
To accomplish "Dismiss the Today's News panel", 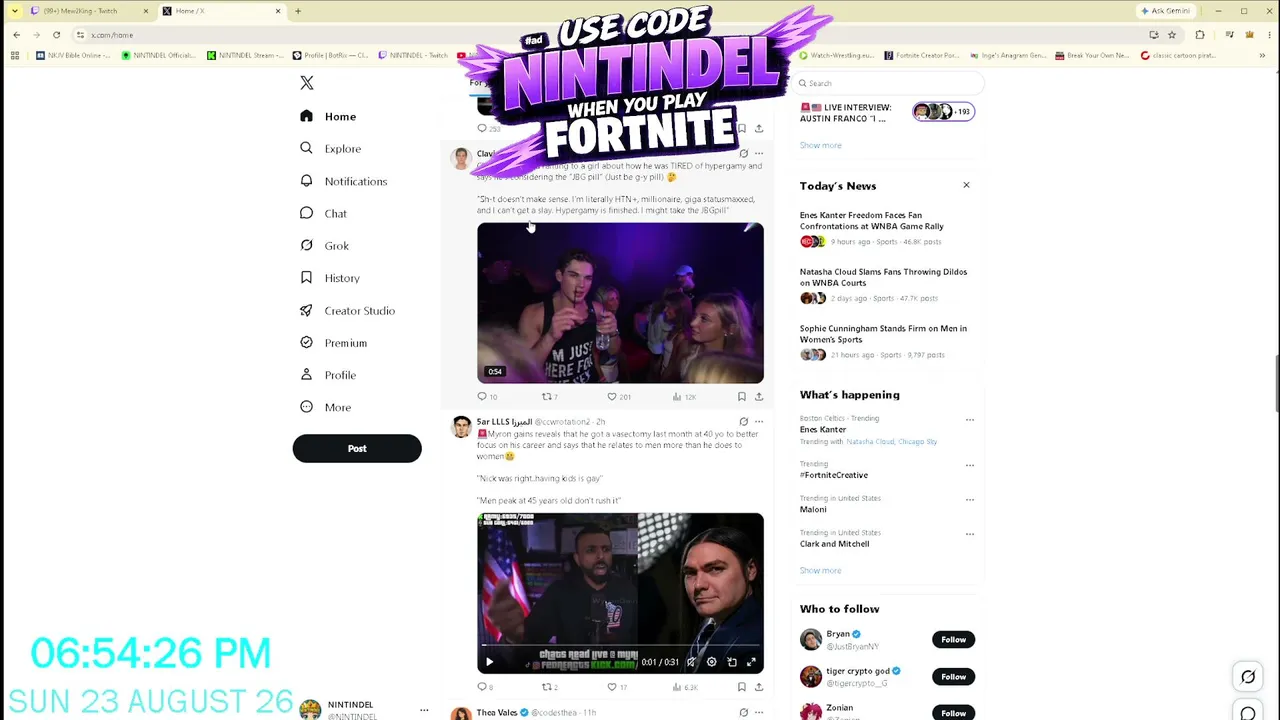I will click(x=966, y=185).
